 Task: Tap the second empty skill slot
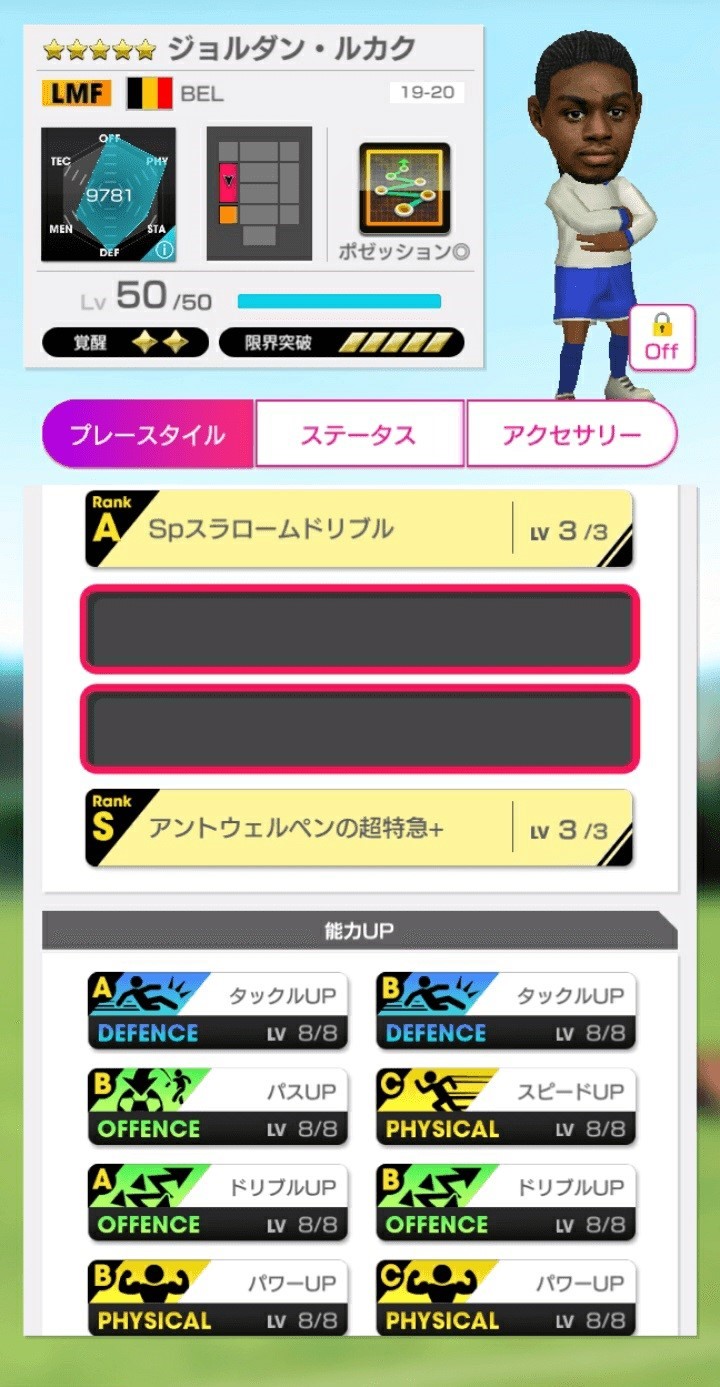tap(359, 728)
